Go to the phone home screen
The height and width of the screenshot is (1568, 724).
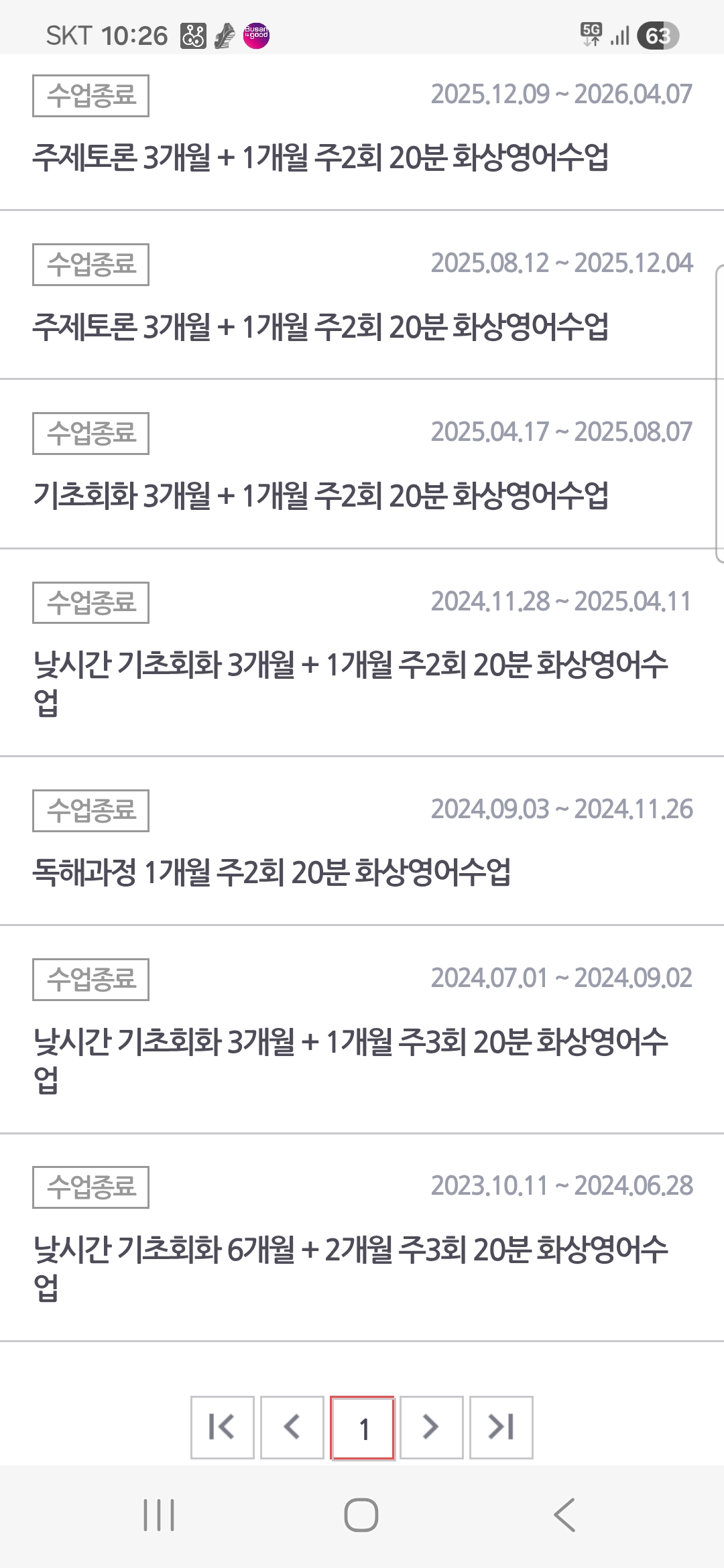361,1515
